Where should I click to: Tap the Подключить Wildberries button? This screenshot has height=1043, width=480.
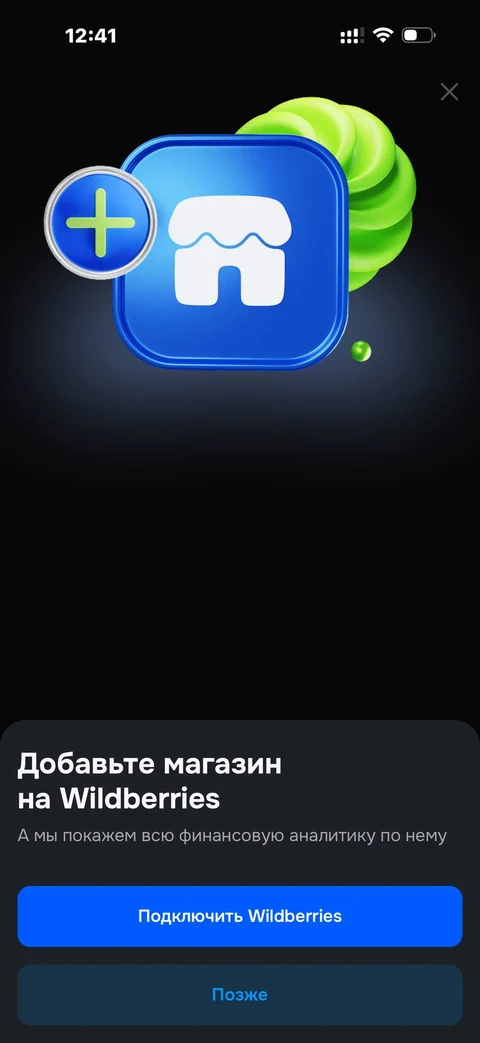tap(239, 916)
